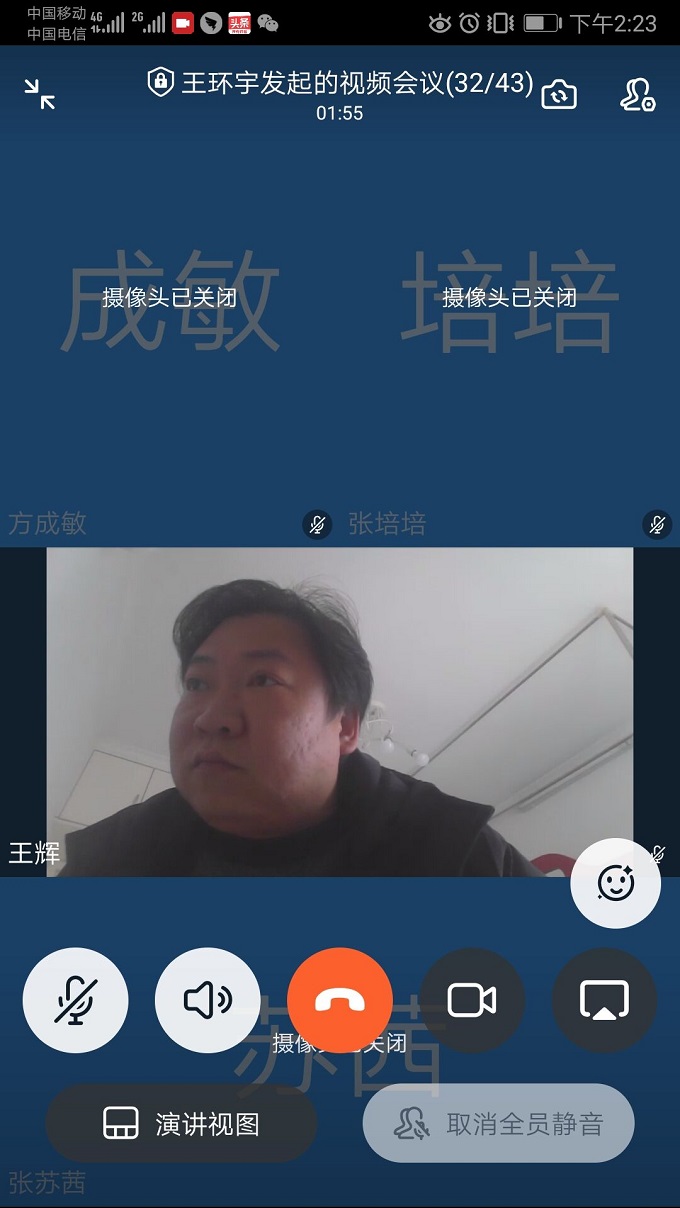Screen dimensions: 680x1208
Task: Switch to 演讲视图
Action: point(182,1124)
